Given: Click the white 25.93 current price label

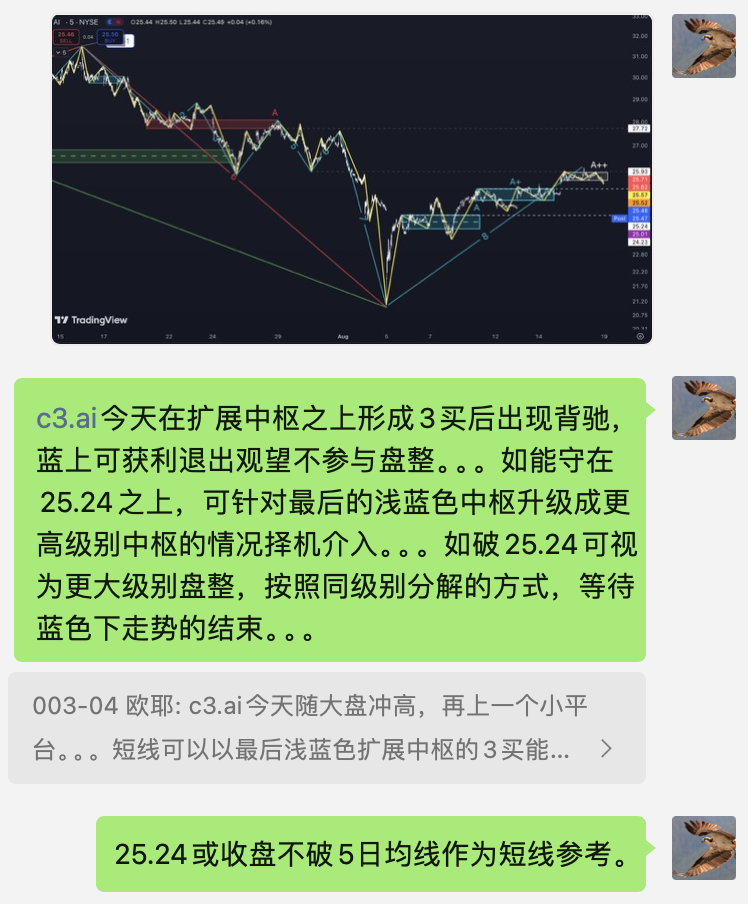Looking at the screenshot, I should point(639,172).
